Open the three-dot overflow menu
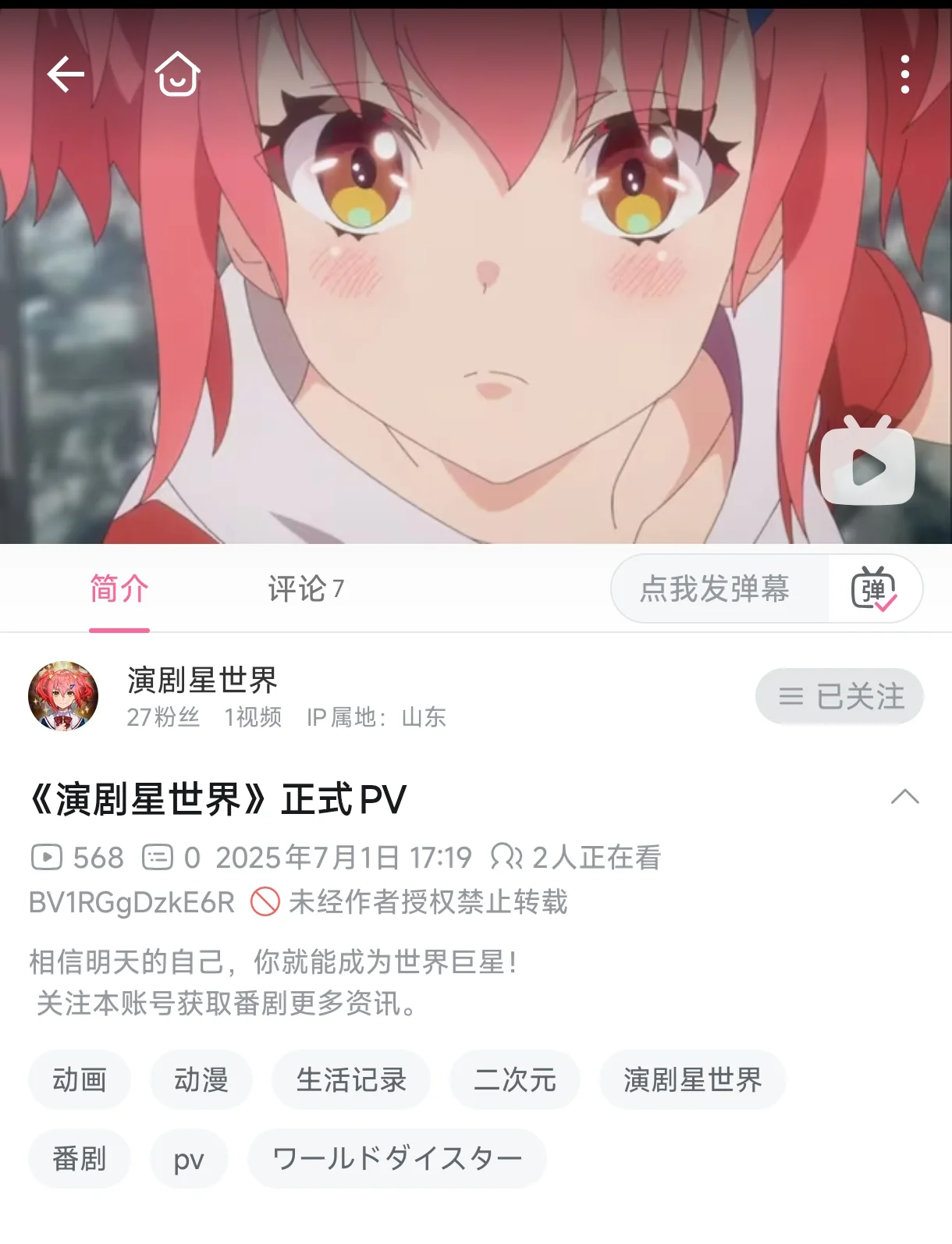 pos(904,75)
